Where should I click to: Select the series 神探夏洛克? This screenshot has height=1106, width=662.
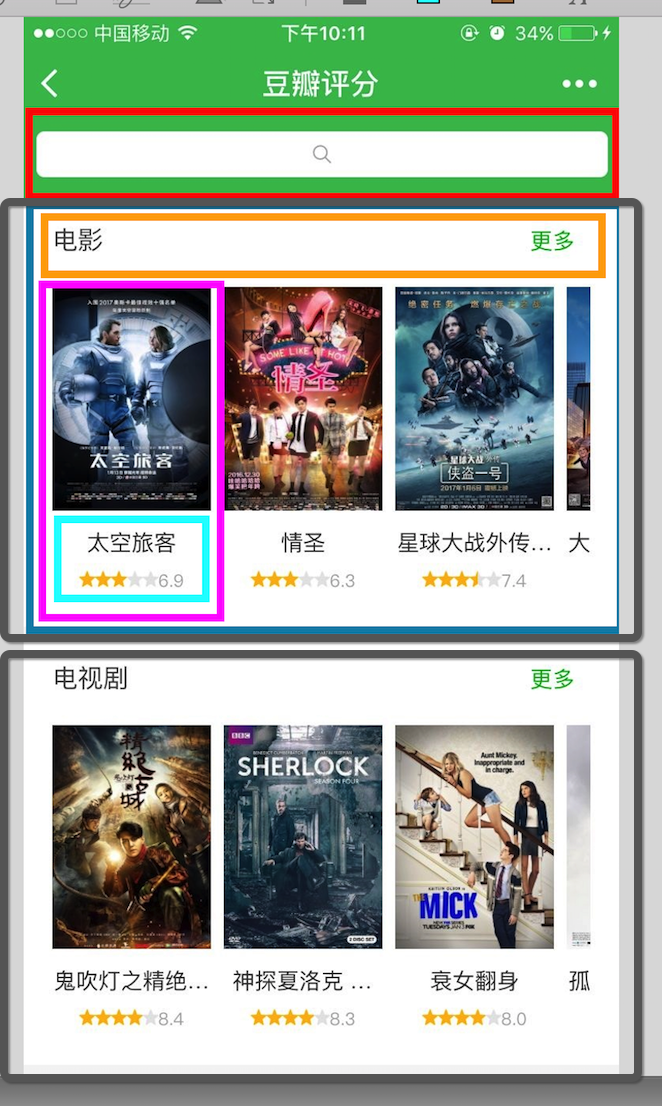(303, 836)
